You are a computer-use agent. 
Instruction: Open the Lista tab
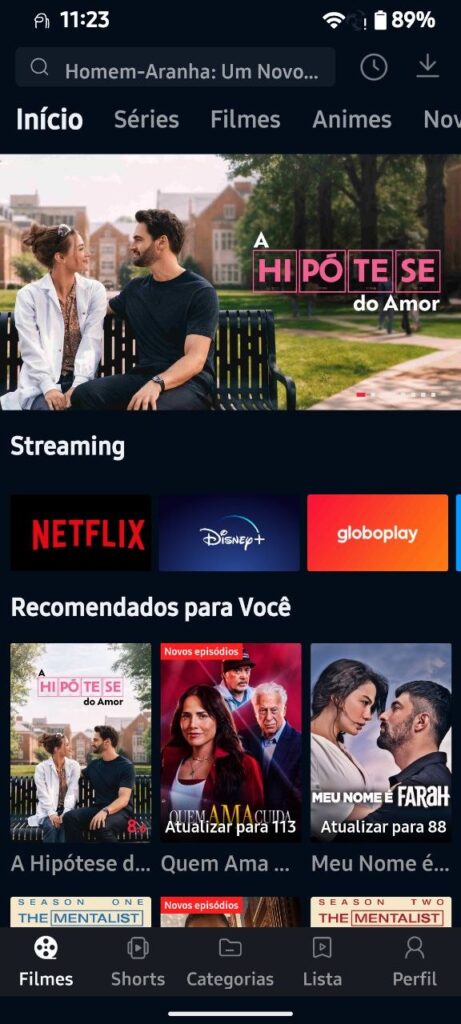(x=322, y=962)
